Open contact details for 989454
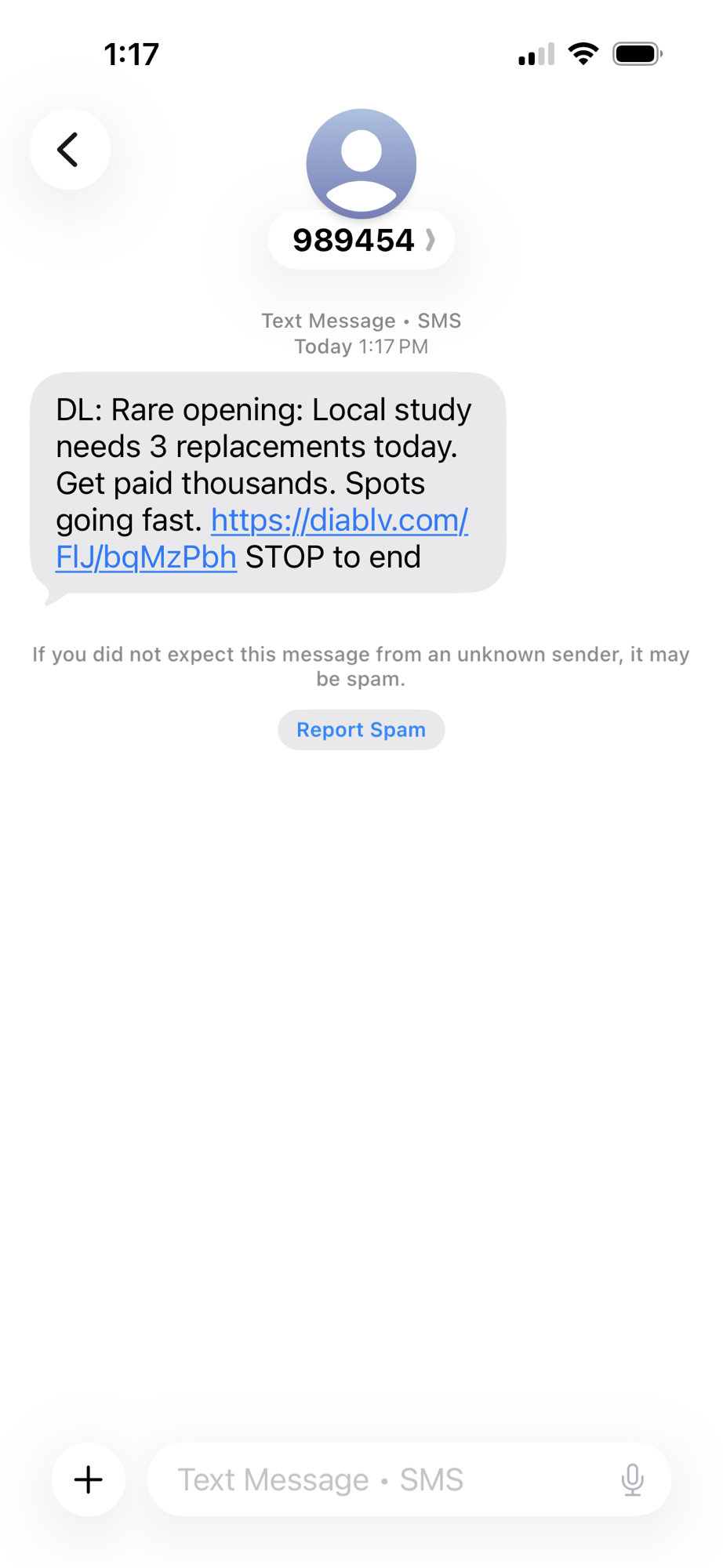This screenshot has height=1568, width=723. [x=361, y=240]
